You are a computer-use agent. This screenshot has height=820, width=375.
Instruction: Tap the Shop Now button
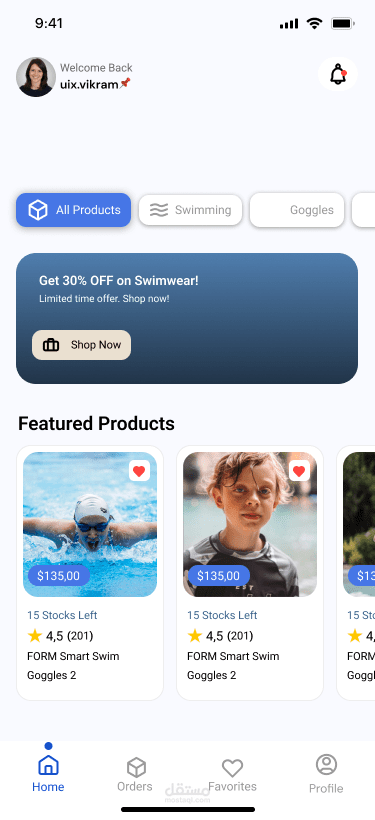point(82,345)
